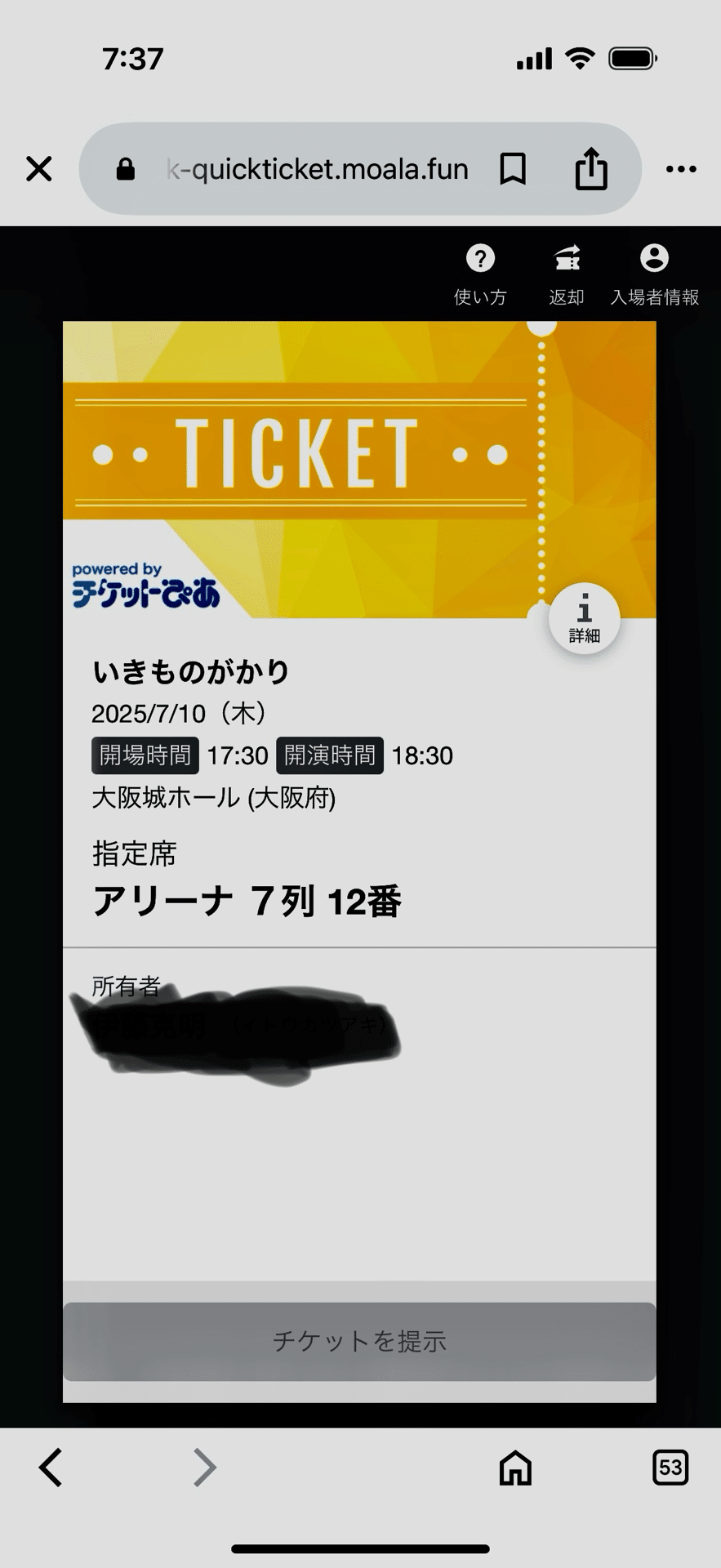Image resolution: width=721 pixels, height=1568 pixels.
Task: Tap the k-quickticket.moala.fun address bar
Action: click(317, 169)
